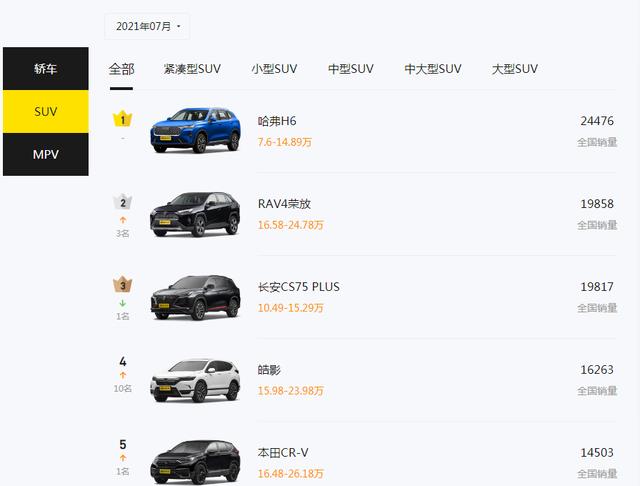
Task: View 本田CR-V details
Action: 283,453
